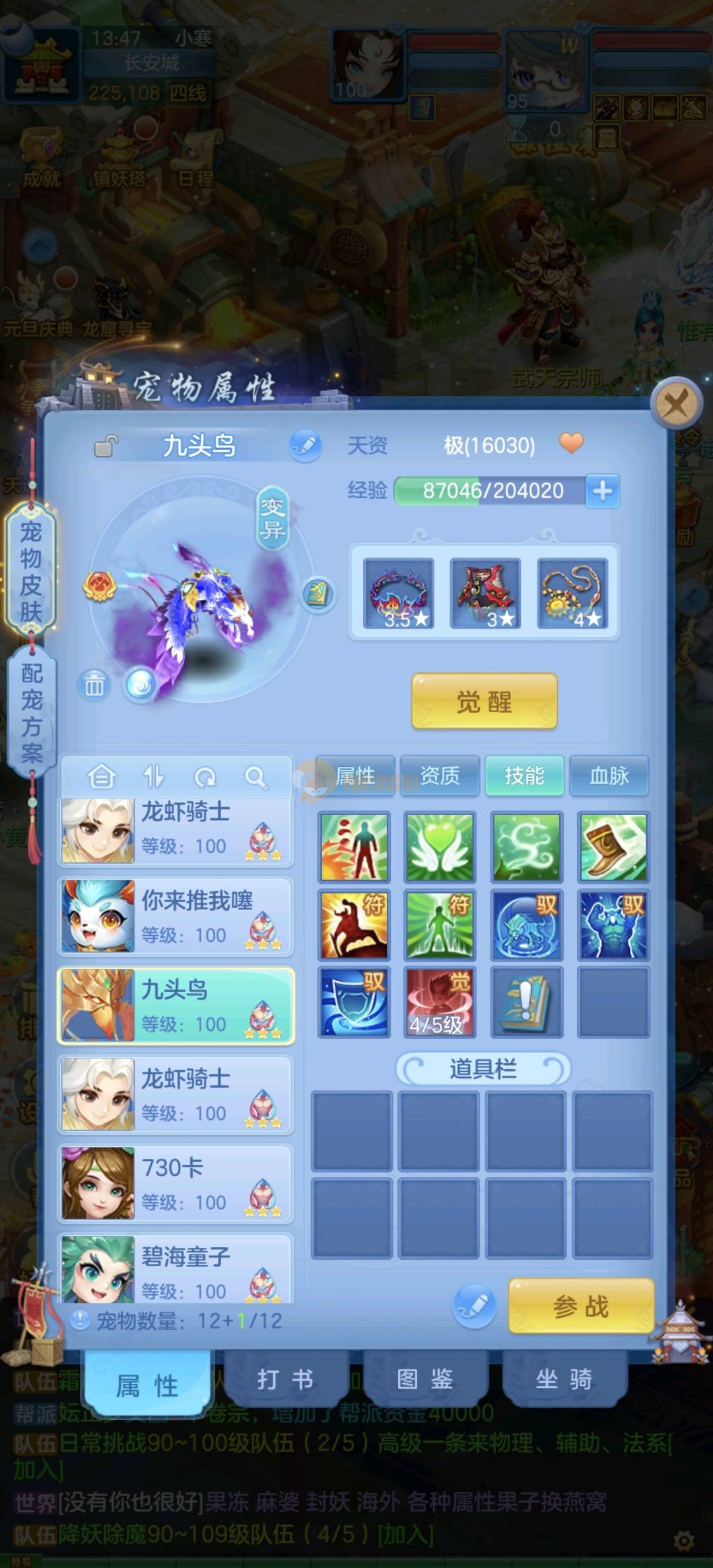This screenshot has height=1568, width=713.
Task: Open the 坐骑 mount tab
Action: [564, 1379]
